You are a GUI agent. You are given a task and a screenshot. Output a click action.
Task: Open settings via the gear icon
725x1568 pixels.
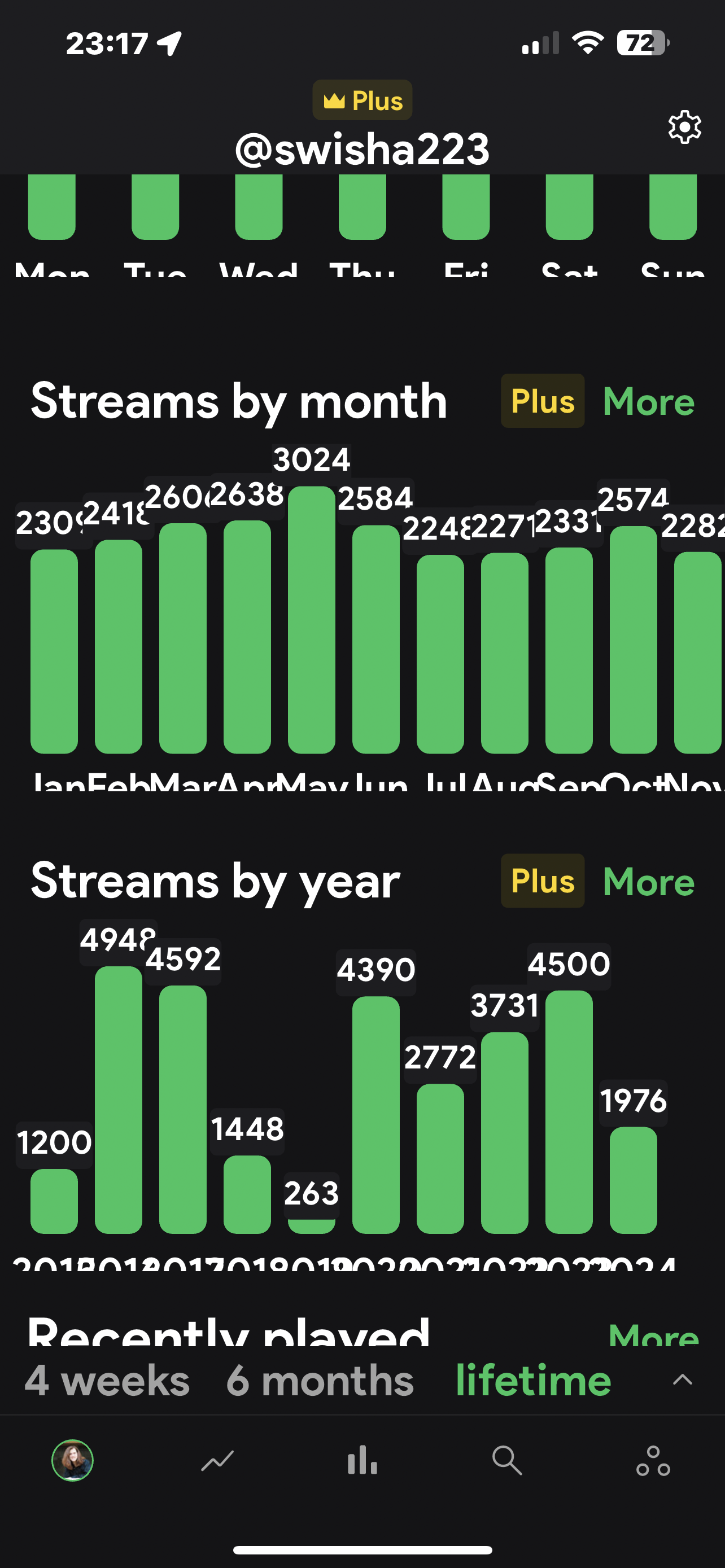click(684, 127)
